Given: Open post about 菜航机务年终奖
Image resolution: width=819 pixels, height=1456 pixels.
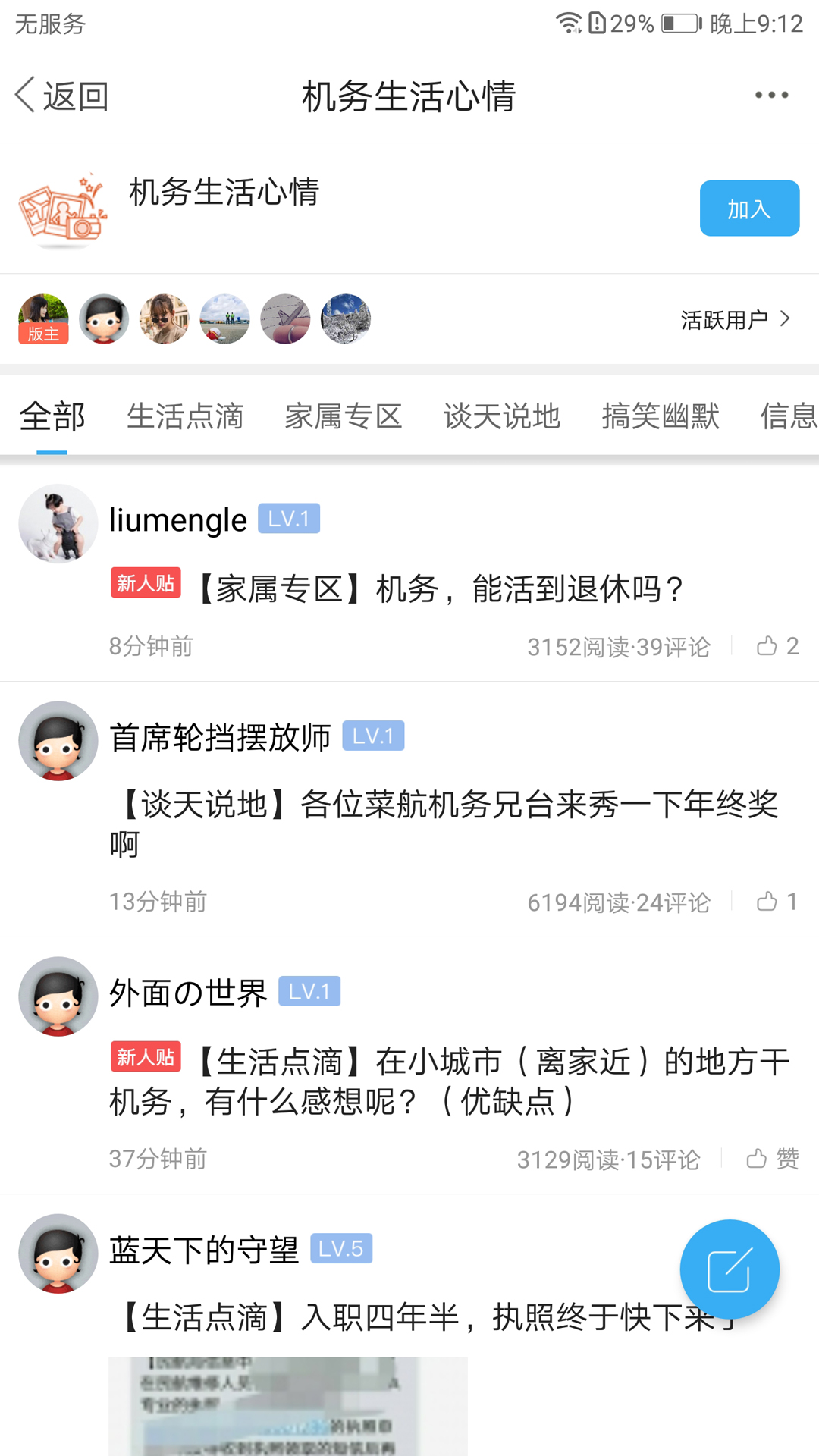Looking at the screenshot, I should pyautogui.click(x=444, y=824).
